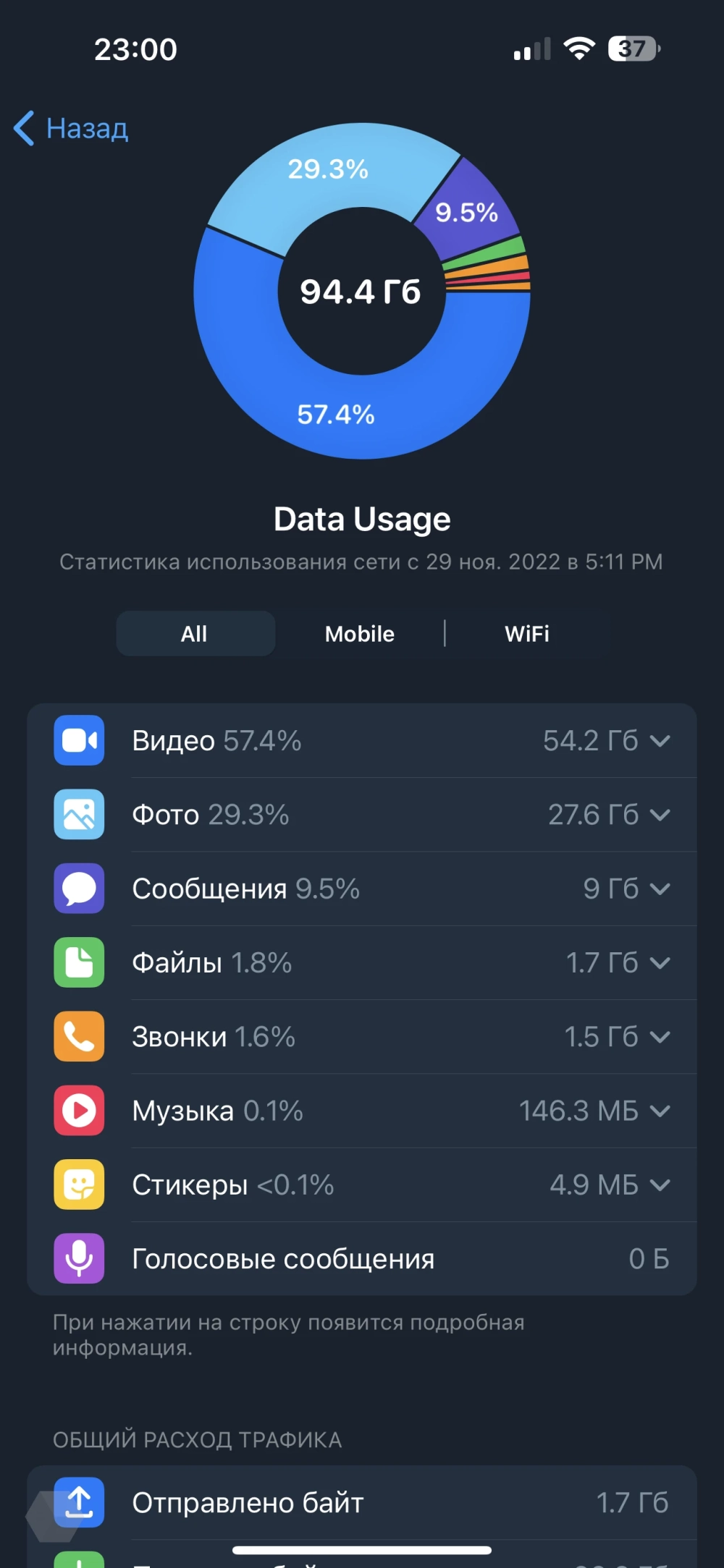
Task: Show details for Сообщения usage
Action: [x=362, y=889]
